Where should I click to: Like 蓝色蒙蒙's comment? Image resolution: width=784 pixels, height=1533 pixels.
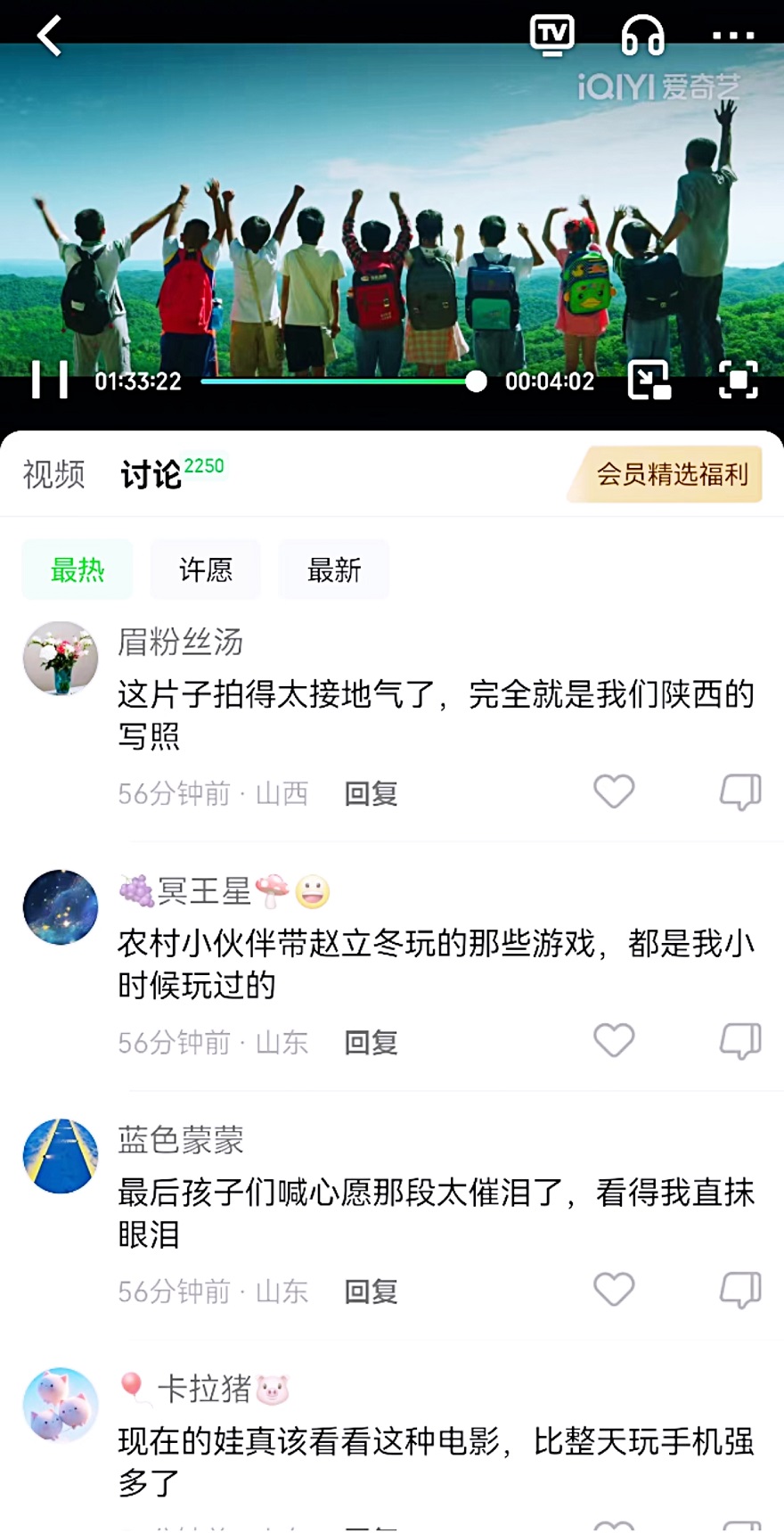pyautogui.click(x=614, y=1290)
